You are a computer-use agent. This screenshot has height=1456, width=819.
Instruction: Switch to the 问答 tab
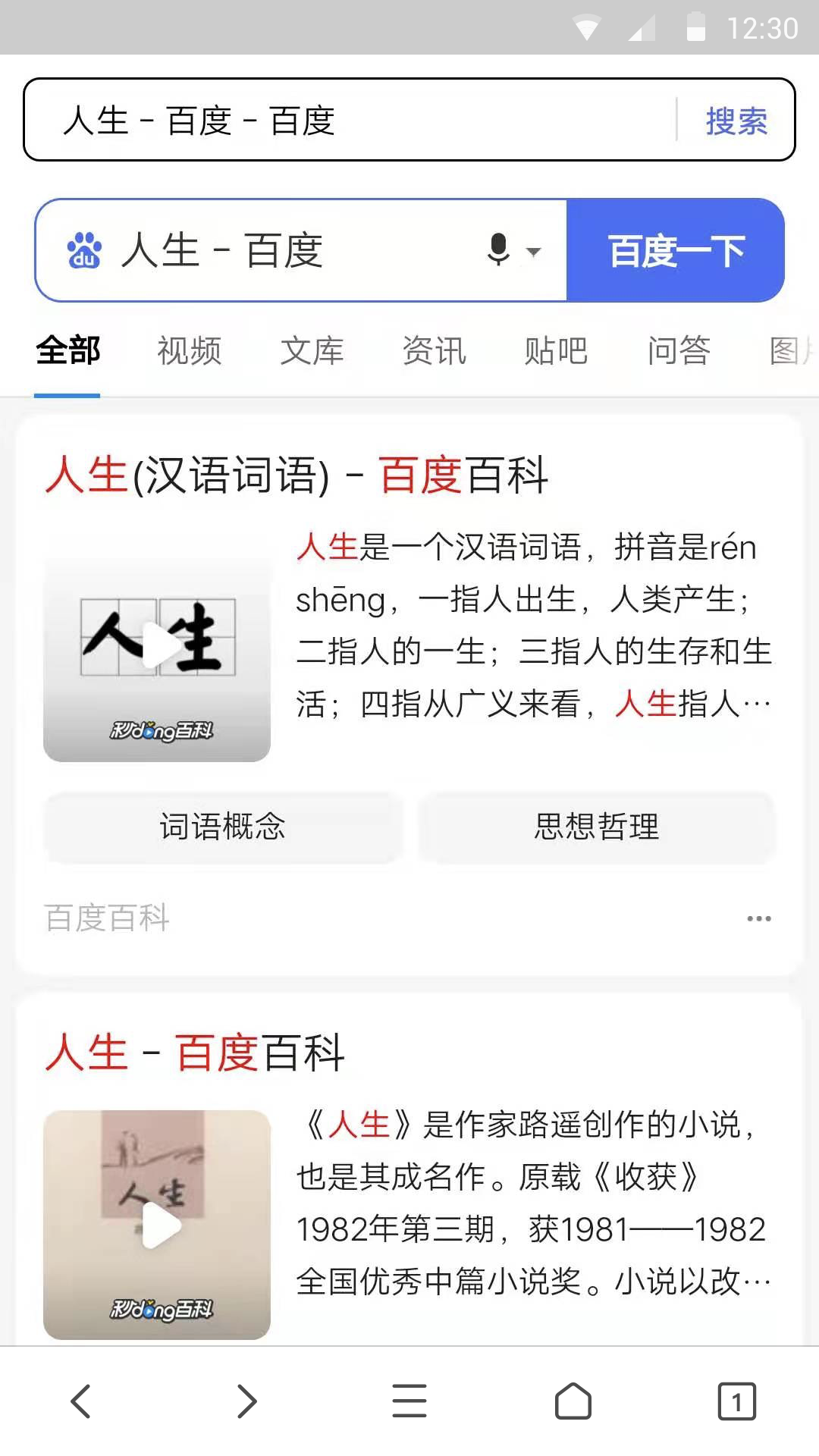[679, 351]
